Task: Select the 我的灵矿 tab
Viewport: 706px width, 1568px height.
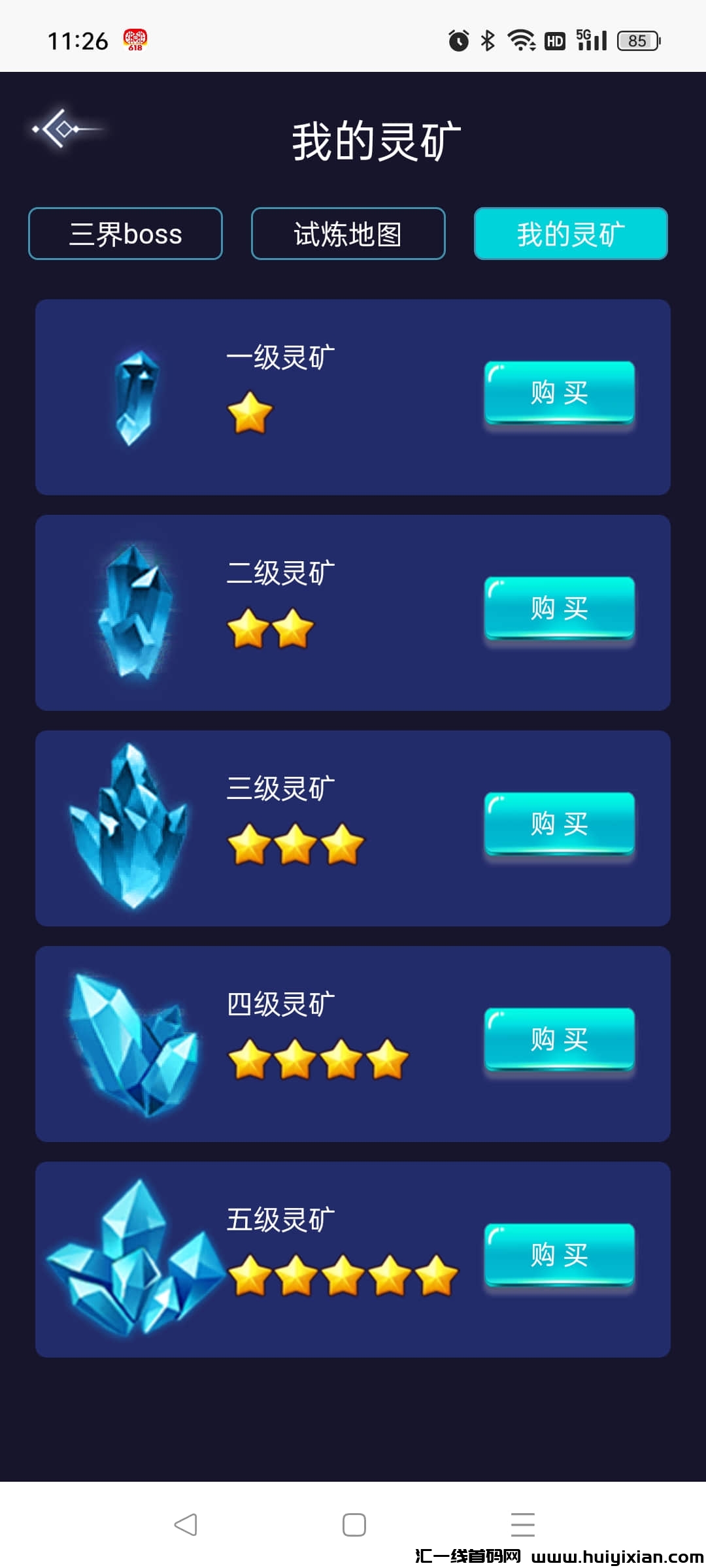Action: pos(571,234)
